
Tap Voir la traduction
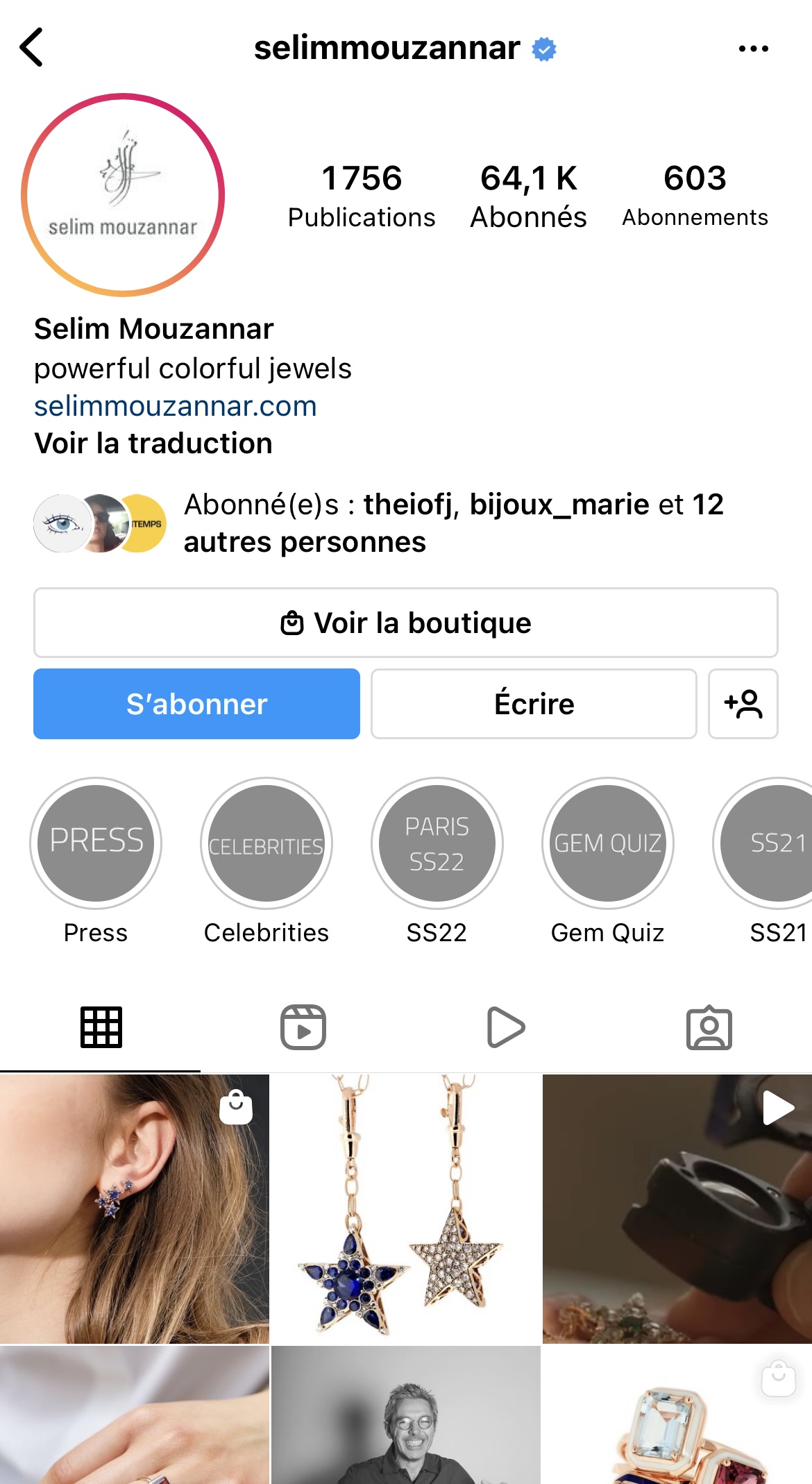pos(153,444)
